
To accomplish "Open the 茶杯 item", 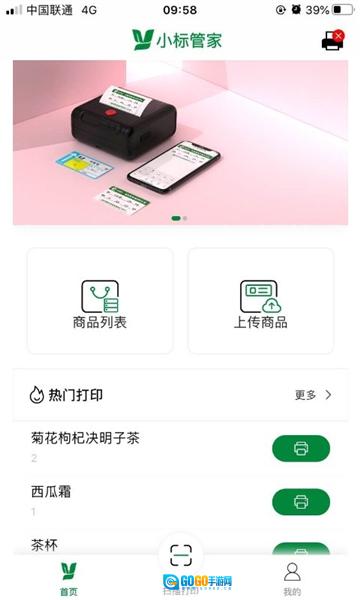I will coord(44,545).
